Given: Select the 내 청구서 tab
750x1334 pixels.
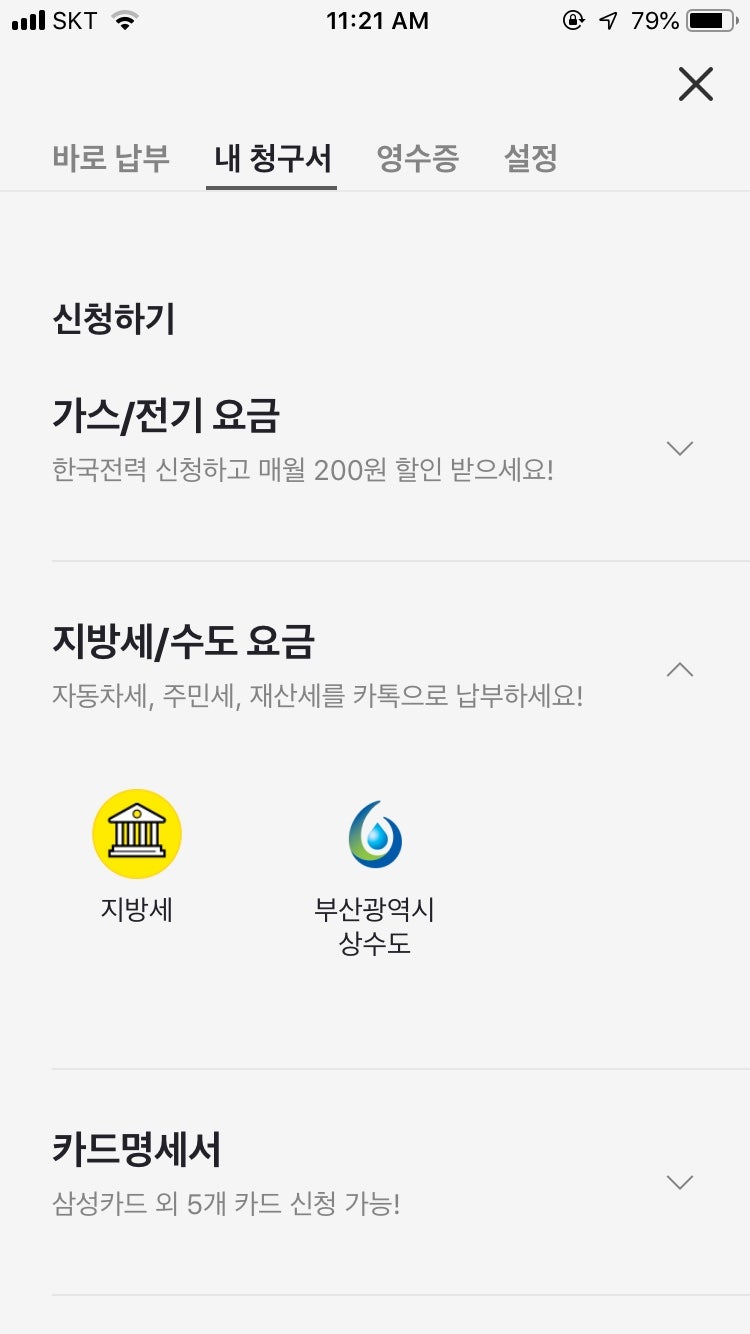Looking at the screenshot, I should point(272,158).
